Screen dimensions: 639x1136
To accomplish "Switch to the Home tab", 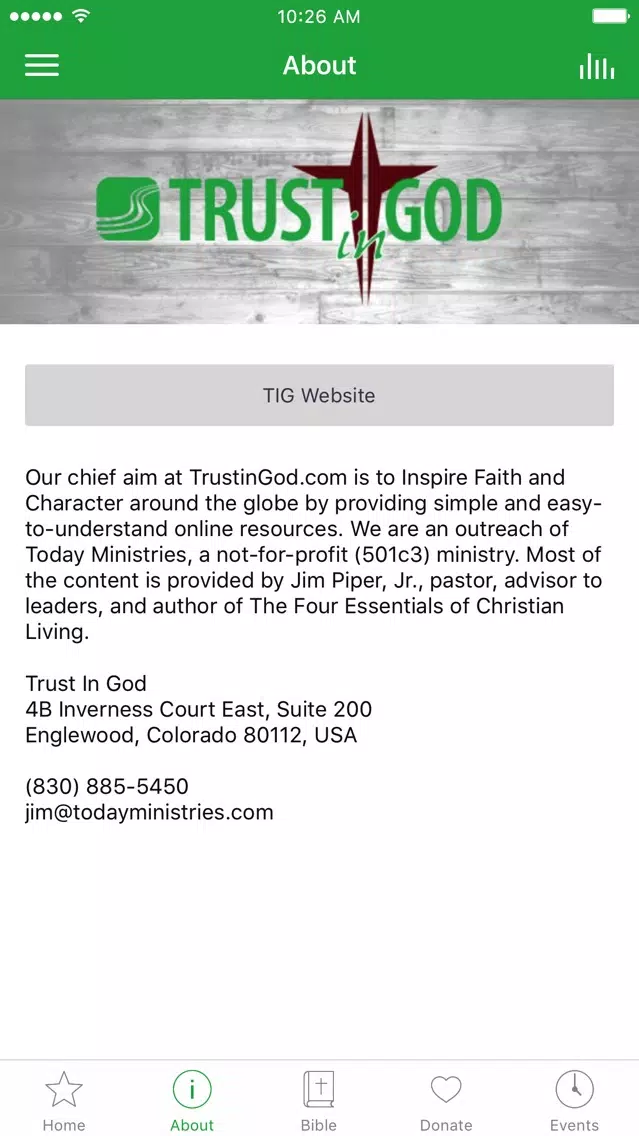I will coord(64,1100).
